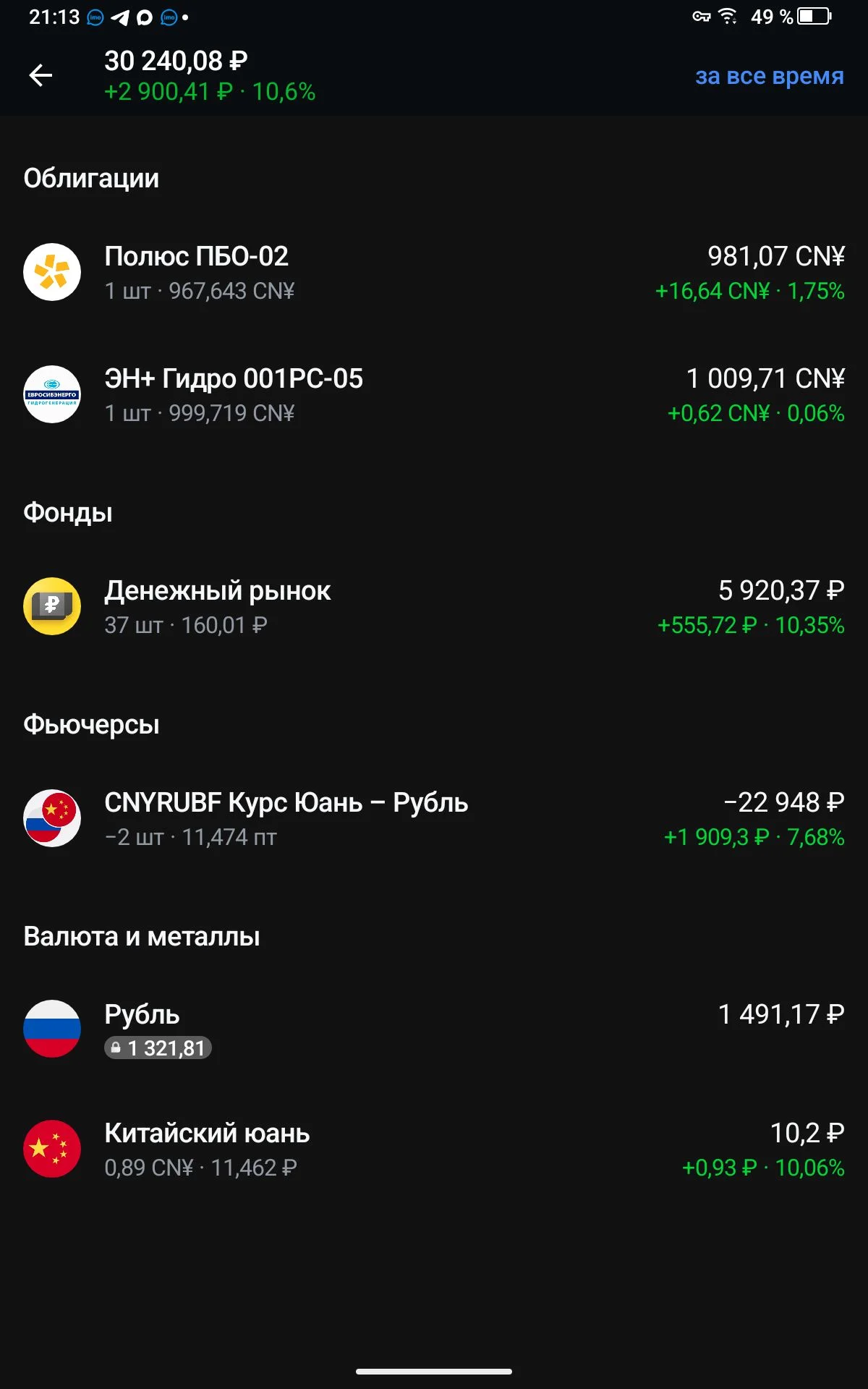
Task: View CNYRUBF Курс Юань – Рубль futures
Action: coord(434,819)
